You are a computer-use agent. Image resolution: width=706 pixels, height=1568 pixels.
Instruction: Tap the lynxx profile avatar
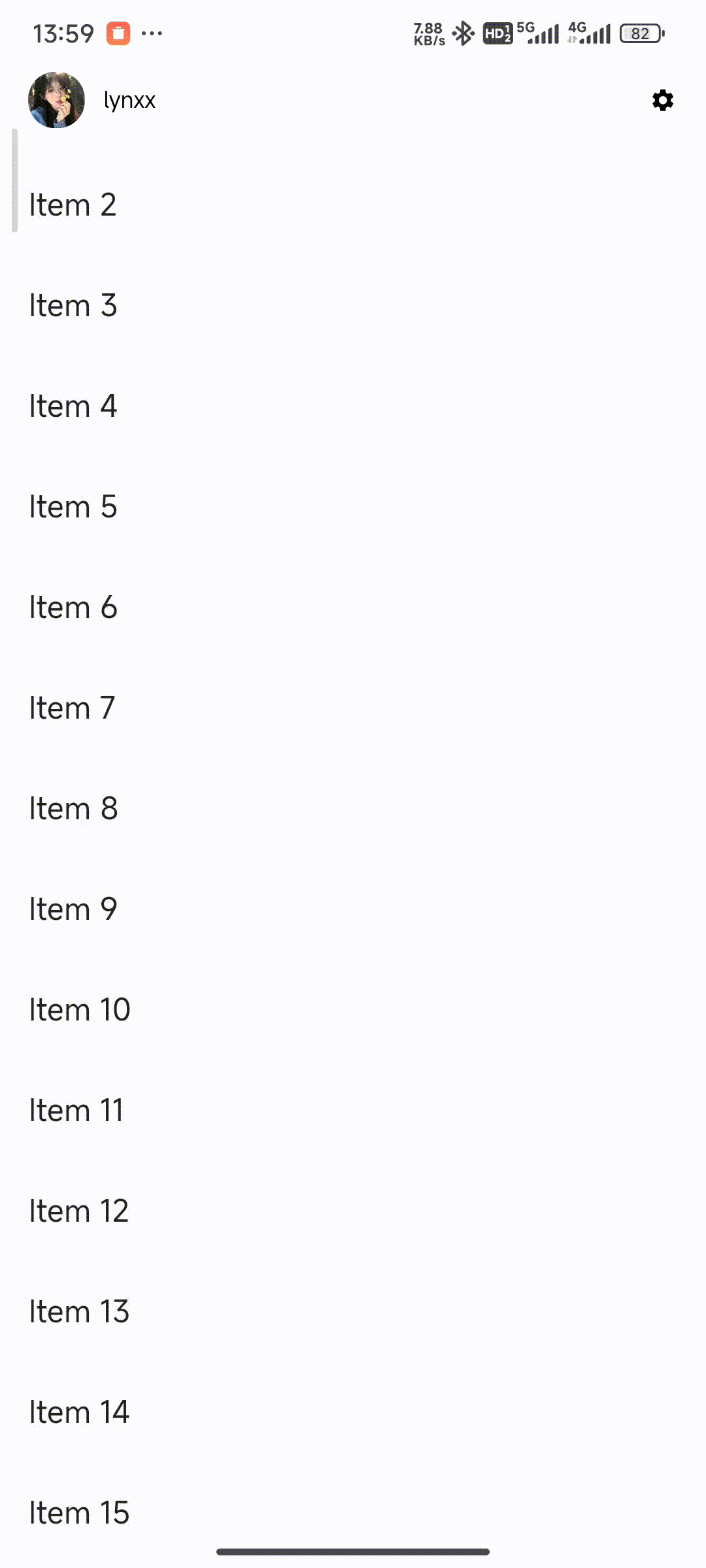(56, 100)
